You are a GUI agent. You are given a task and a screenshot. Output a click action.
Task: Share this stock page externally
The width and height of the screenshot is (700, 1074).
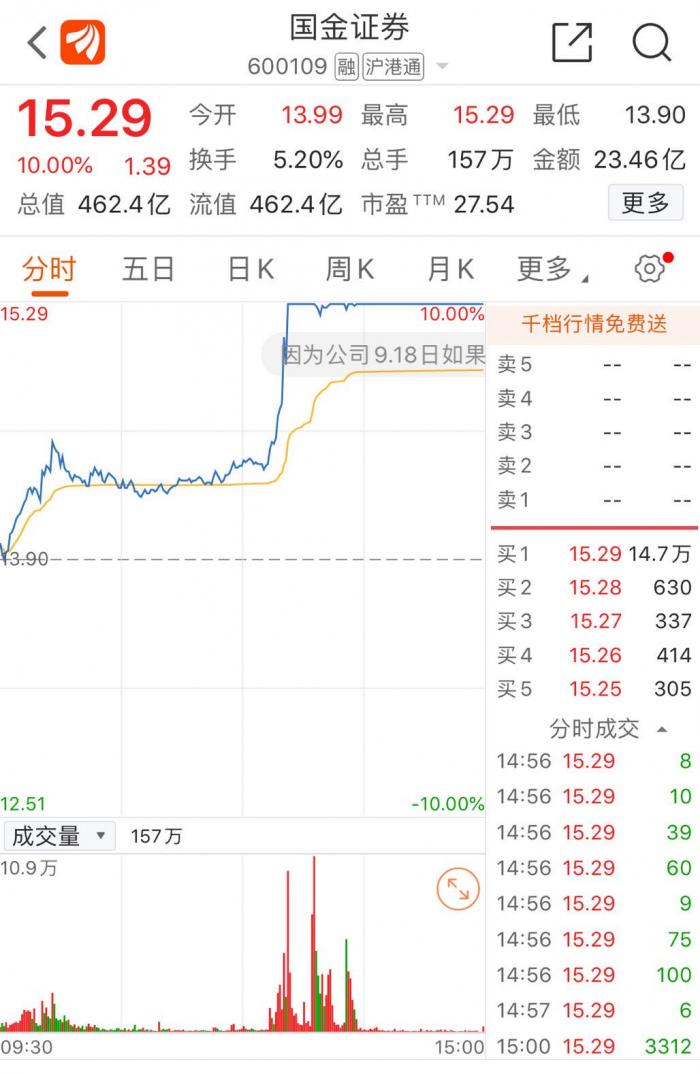click(572, 43)
